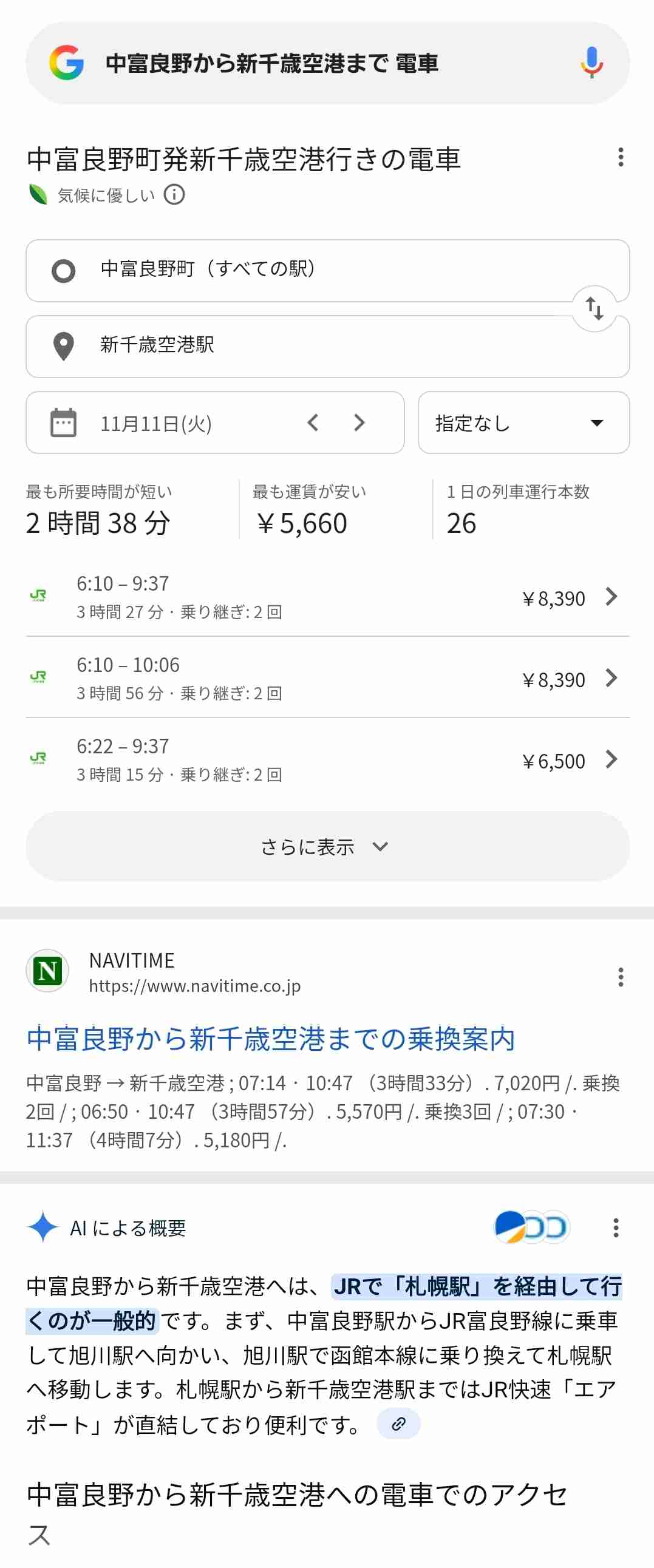Open the three-dot menu for train results
This screenshot has width=654, height=1568.
(621, 157)
